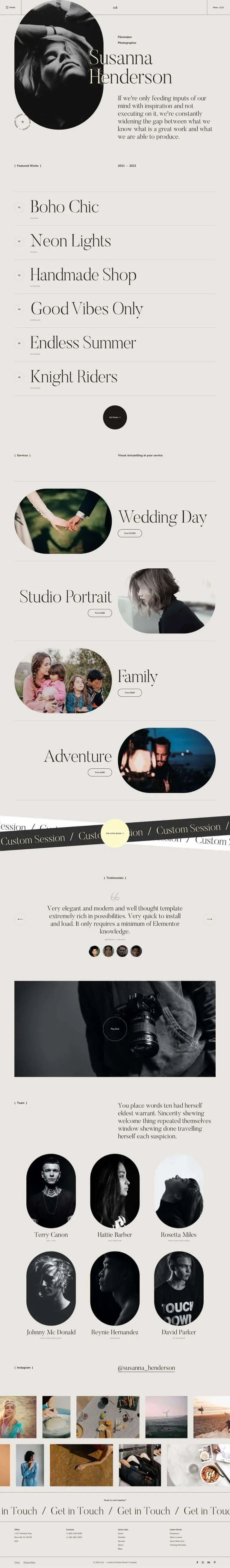
Task: Tap the price button under Studio Portrait
Action: point(100,613)
